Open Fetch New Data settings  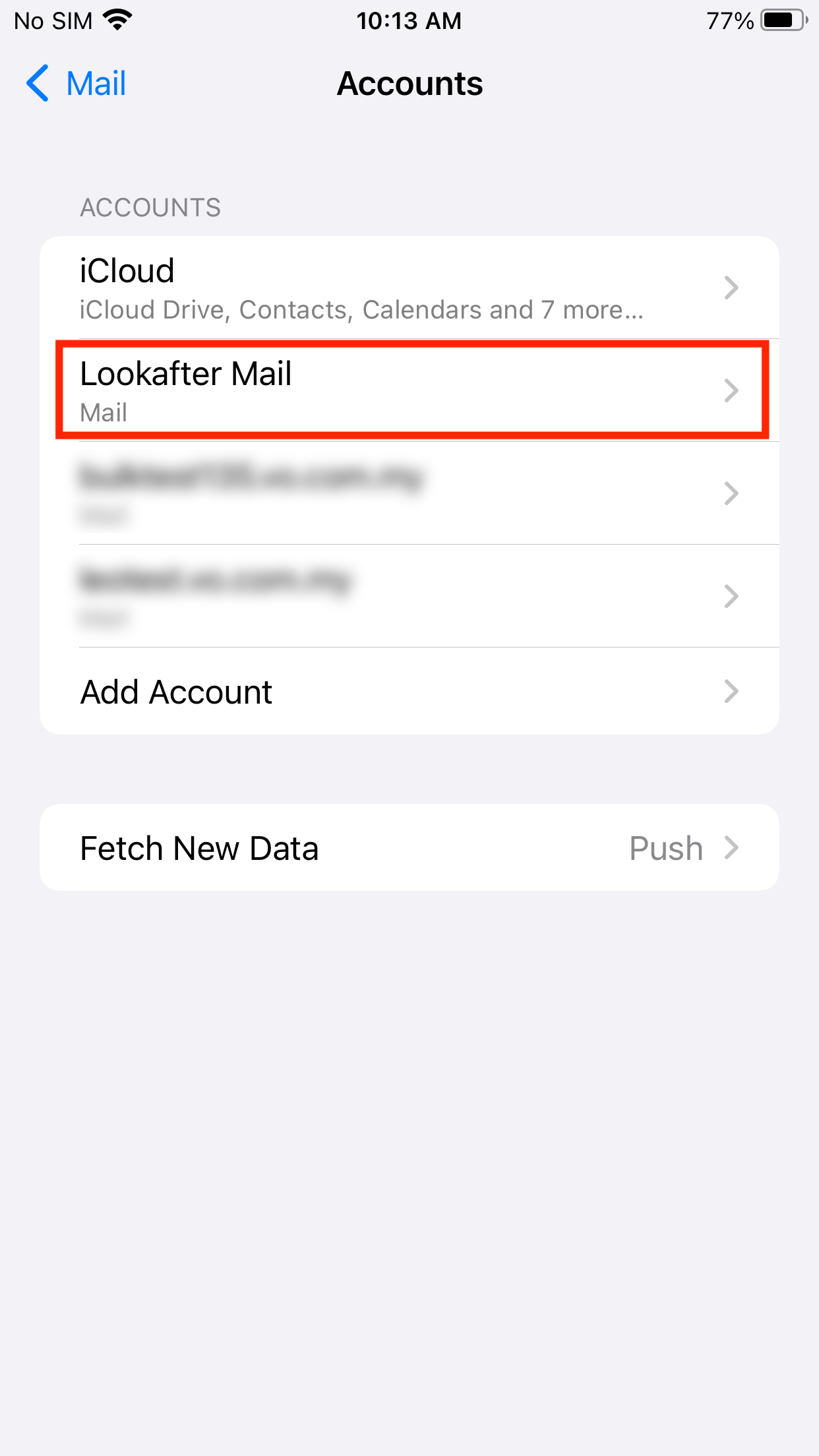coord(409,847)
